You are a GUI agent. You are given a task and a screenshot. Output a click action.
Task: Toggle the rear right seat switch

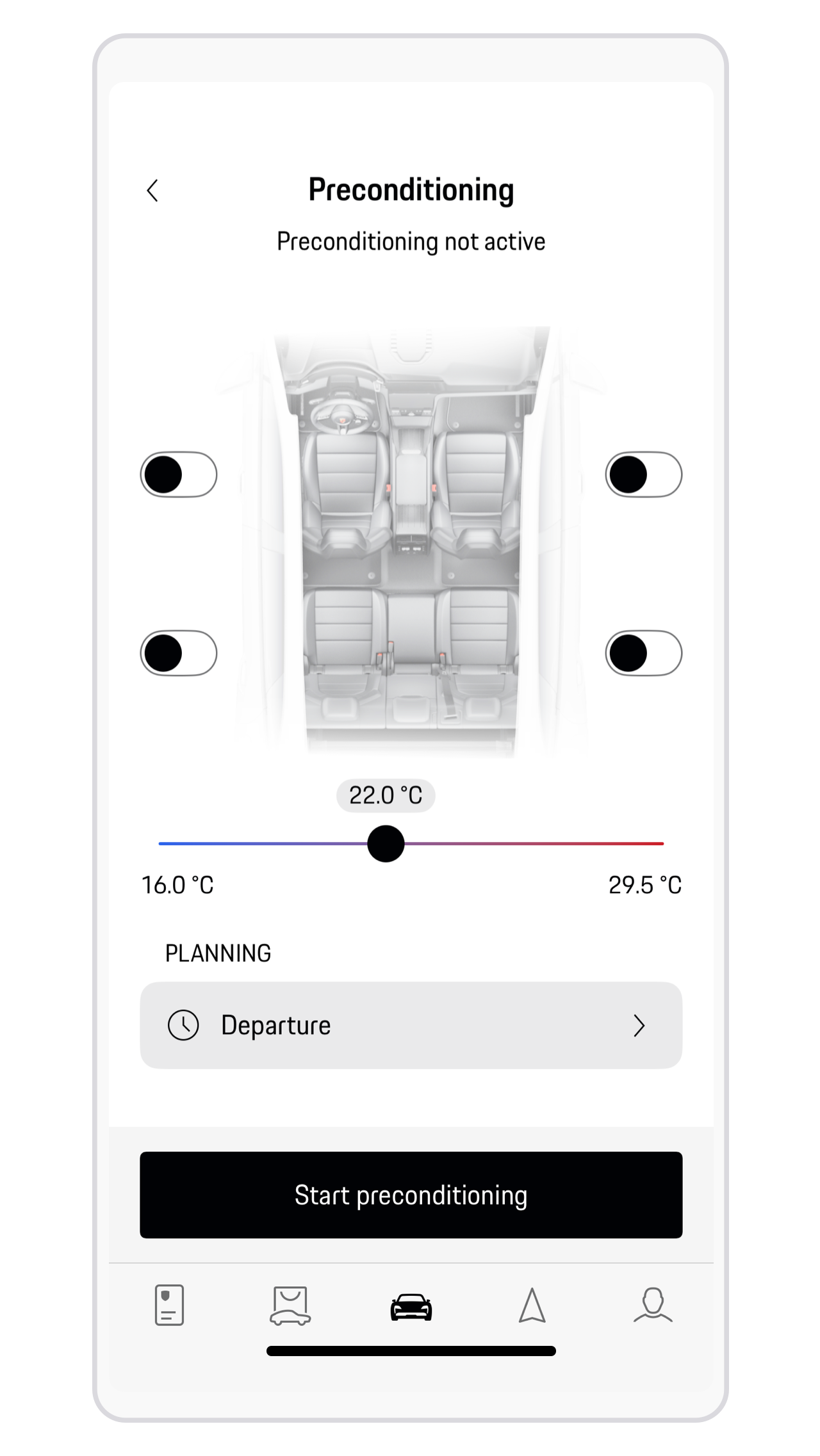[x=643, y=653]
